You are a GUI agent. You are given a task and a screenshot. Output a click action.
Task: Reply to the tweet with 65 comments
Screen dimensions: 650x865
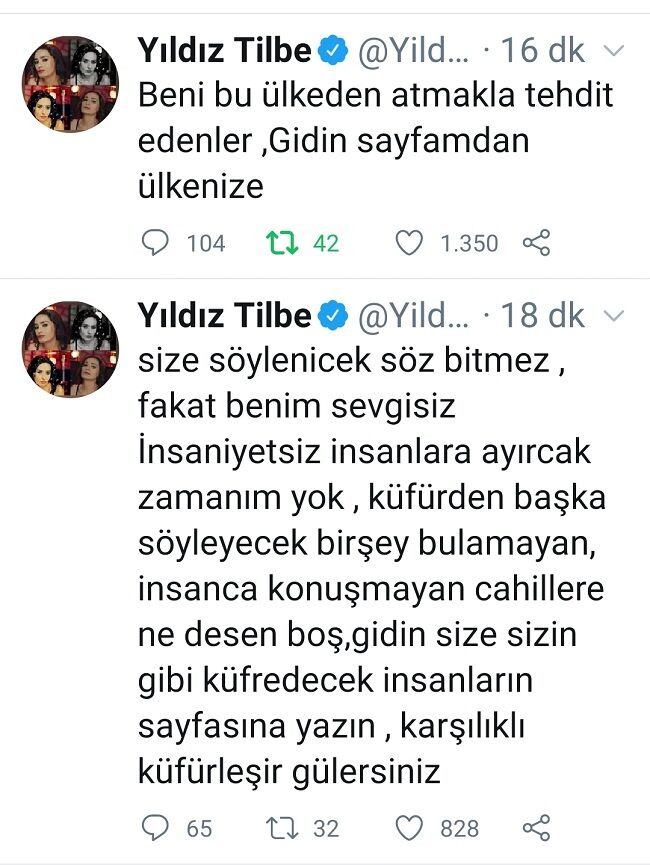click(155, 827)
